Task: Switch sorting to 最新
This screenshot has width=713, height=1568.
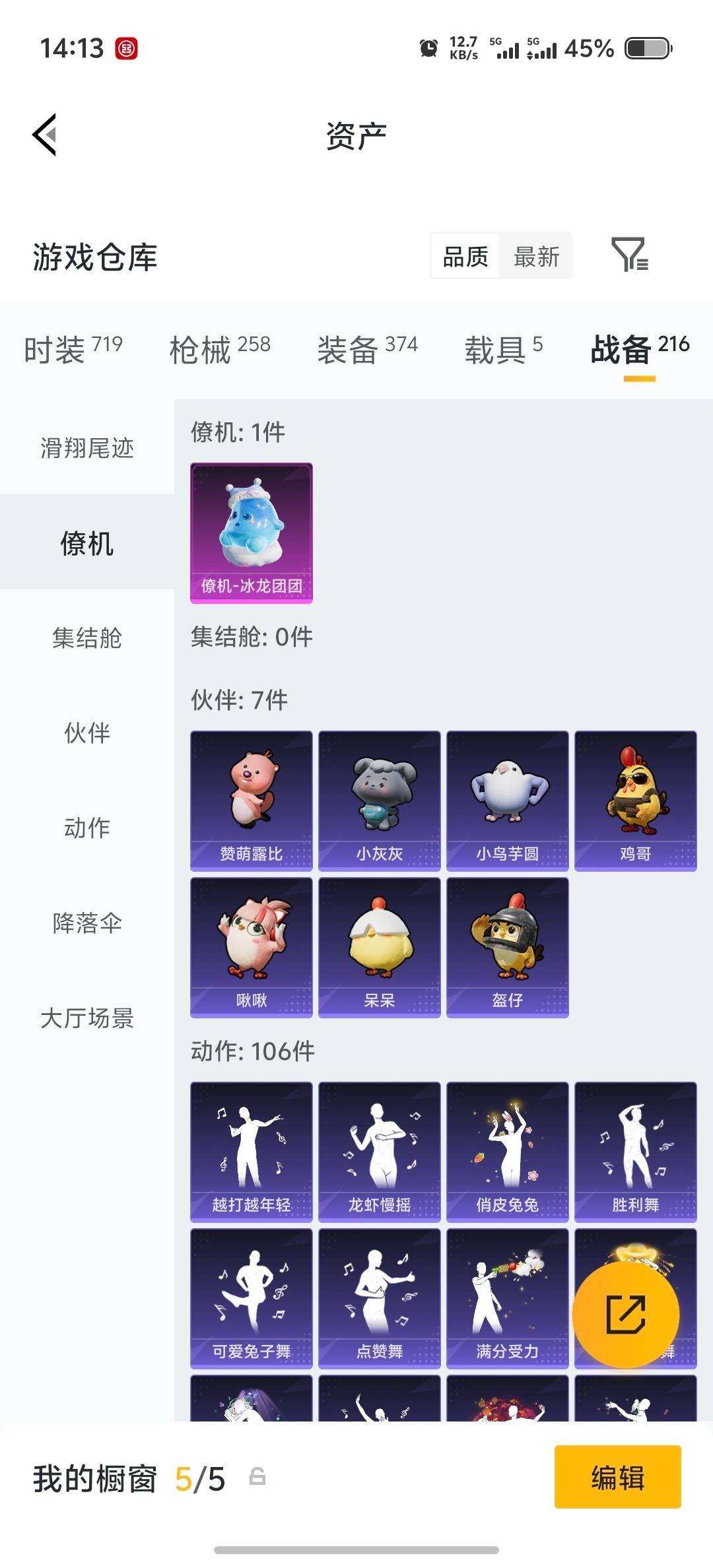Action: coord(536,257)
